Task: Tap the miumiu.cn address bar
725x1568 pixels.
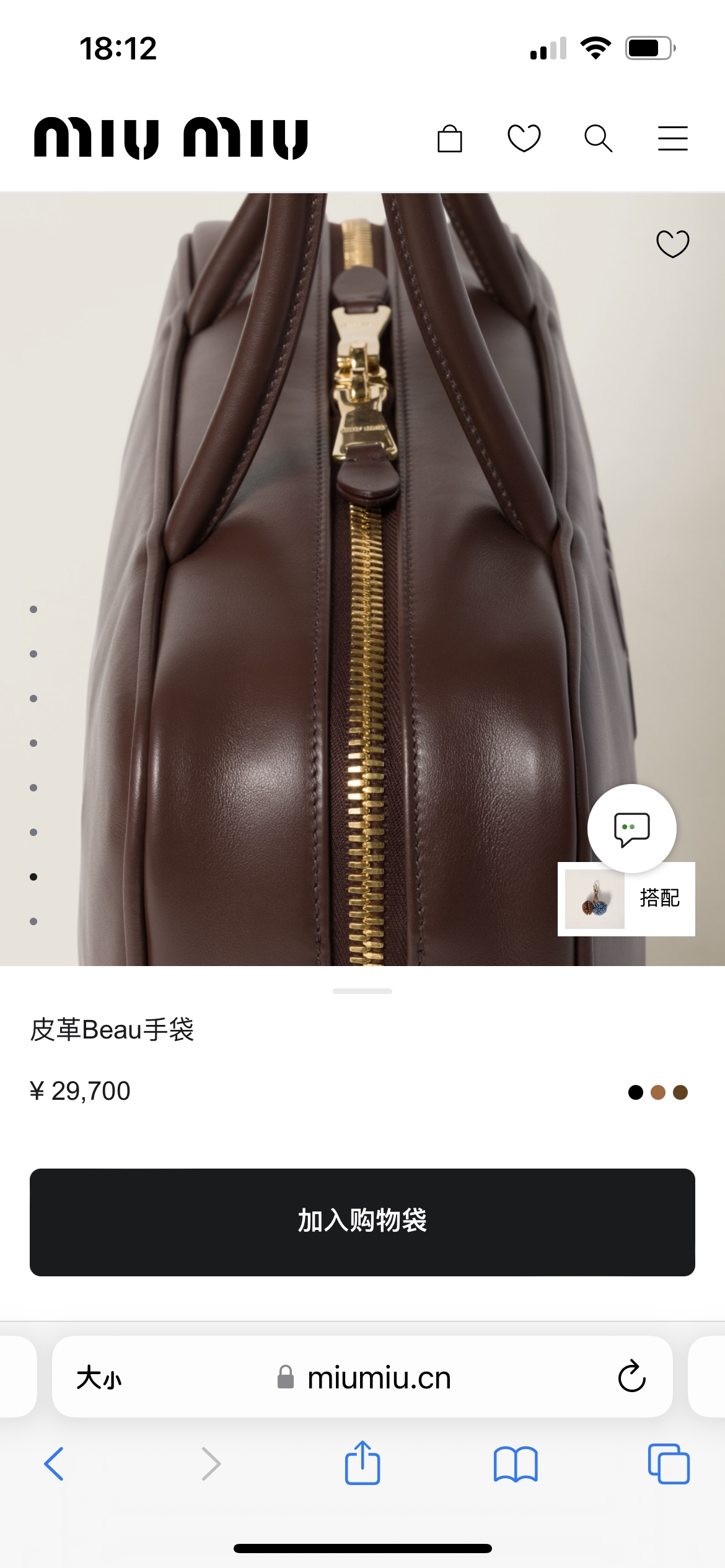Action: (x=362, y=1377)
